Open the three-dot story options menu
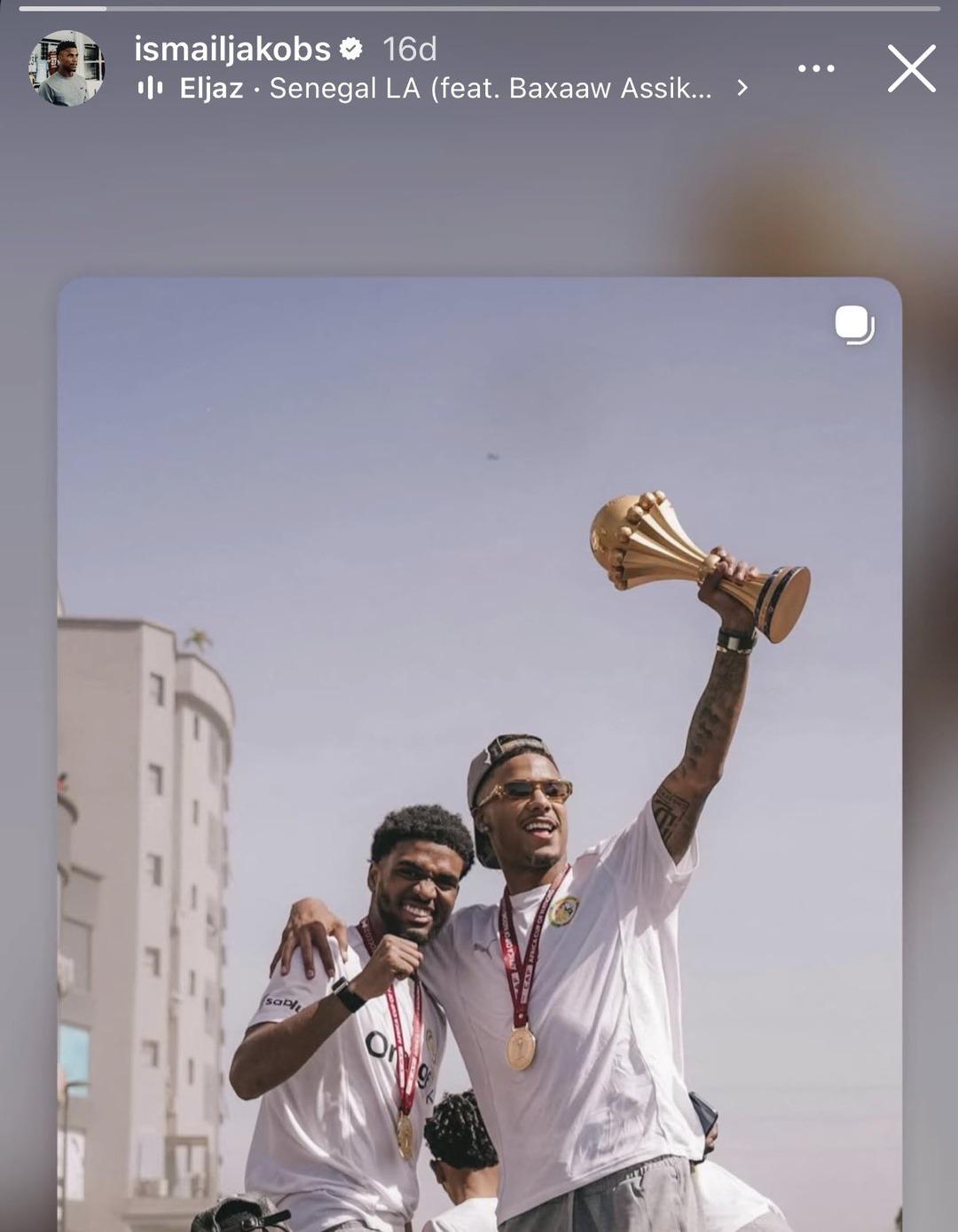Screen dimensions: 958x1232 coord(815,68)
